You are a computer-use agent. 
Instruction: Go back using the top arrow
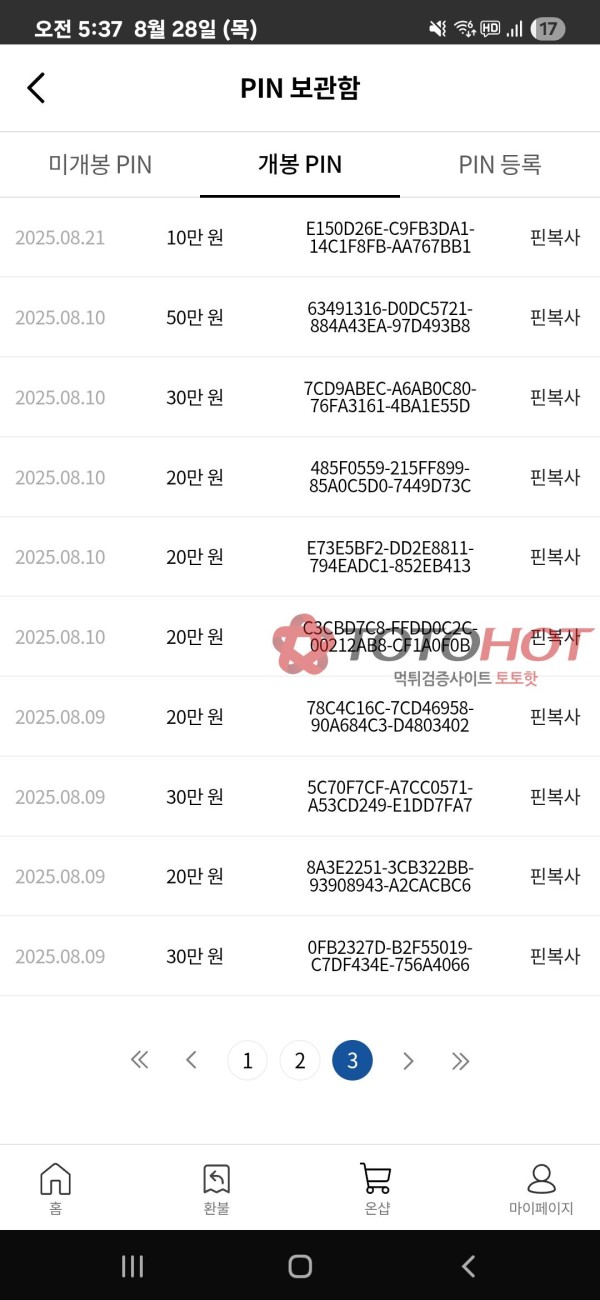36,88
